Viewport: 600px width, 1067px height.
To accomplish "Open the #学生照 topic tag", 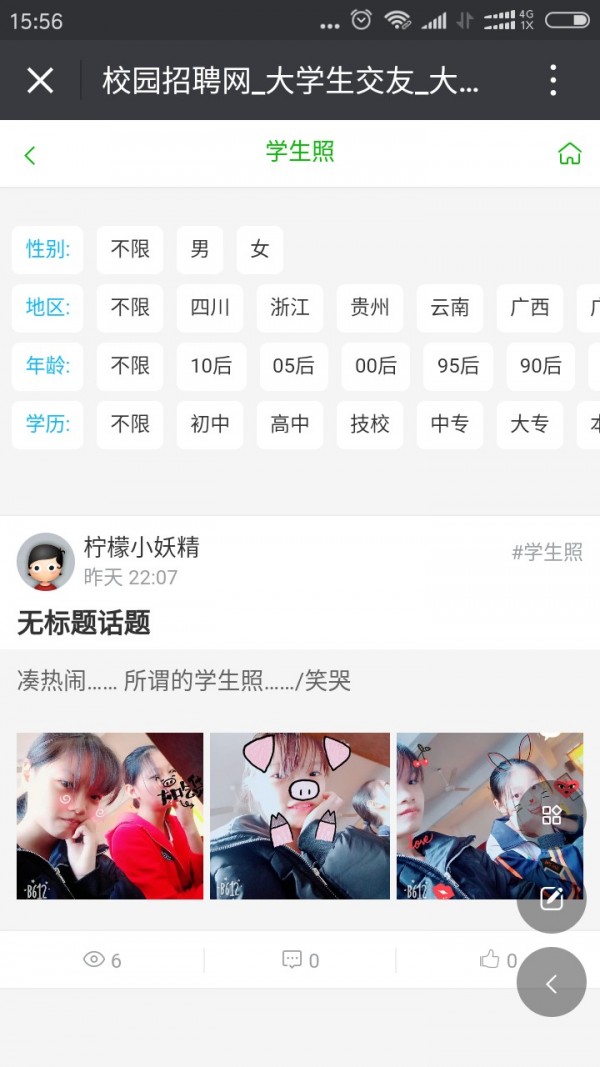I will tap(547, 552).
